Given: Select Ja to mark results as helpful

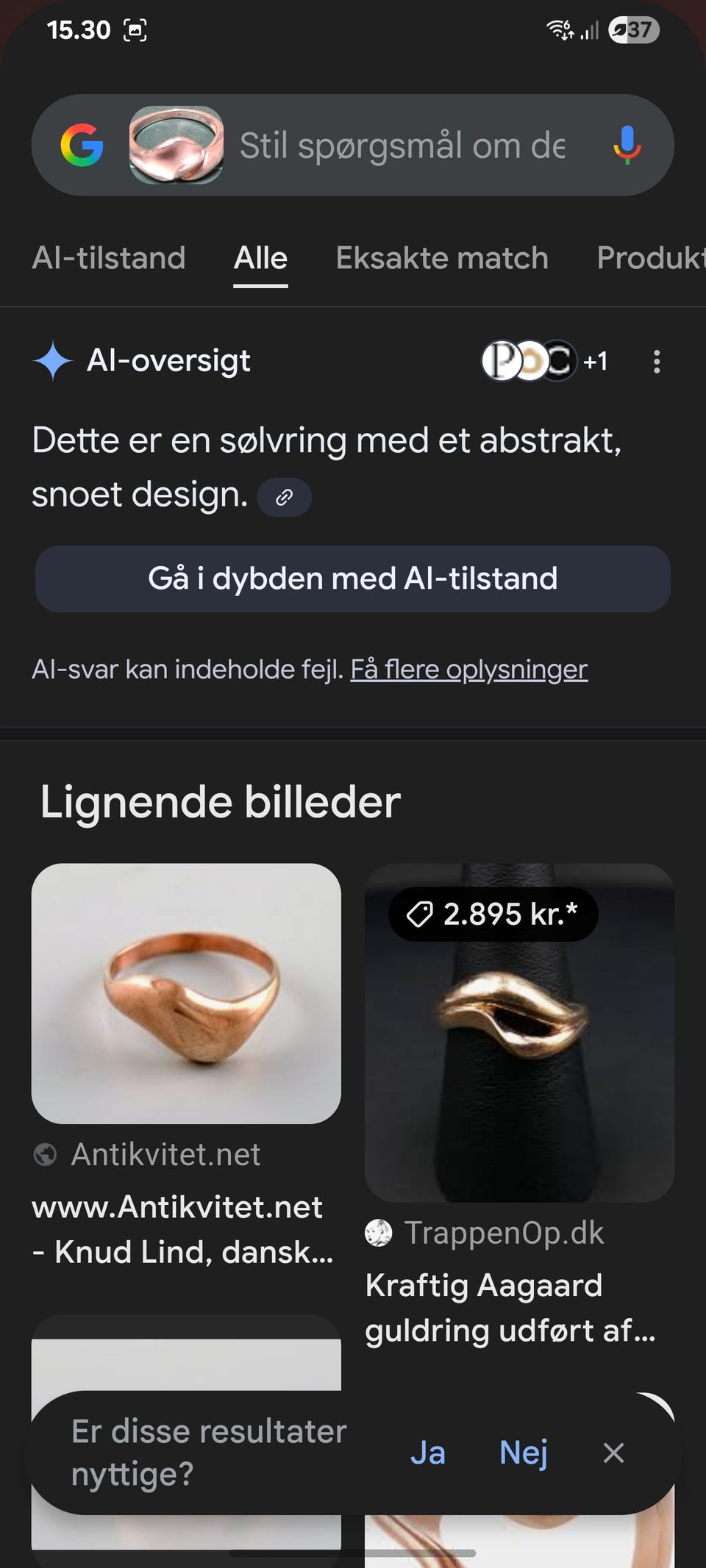Looking at the screenshot, I should pyautogui.click(x=428, y=1453).
